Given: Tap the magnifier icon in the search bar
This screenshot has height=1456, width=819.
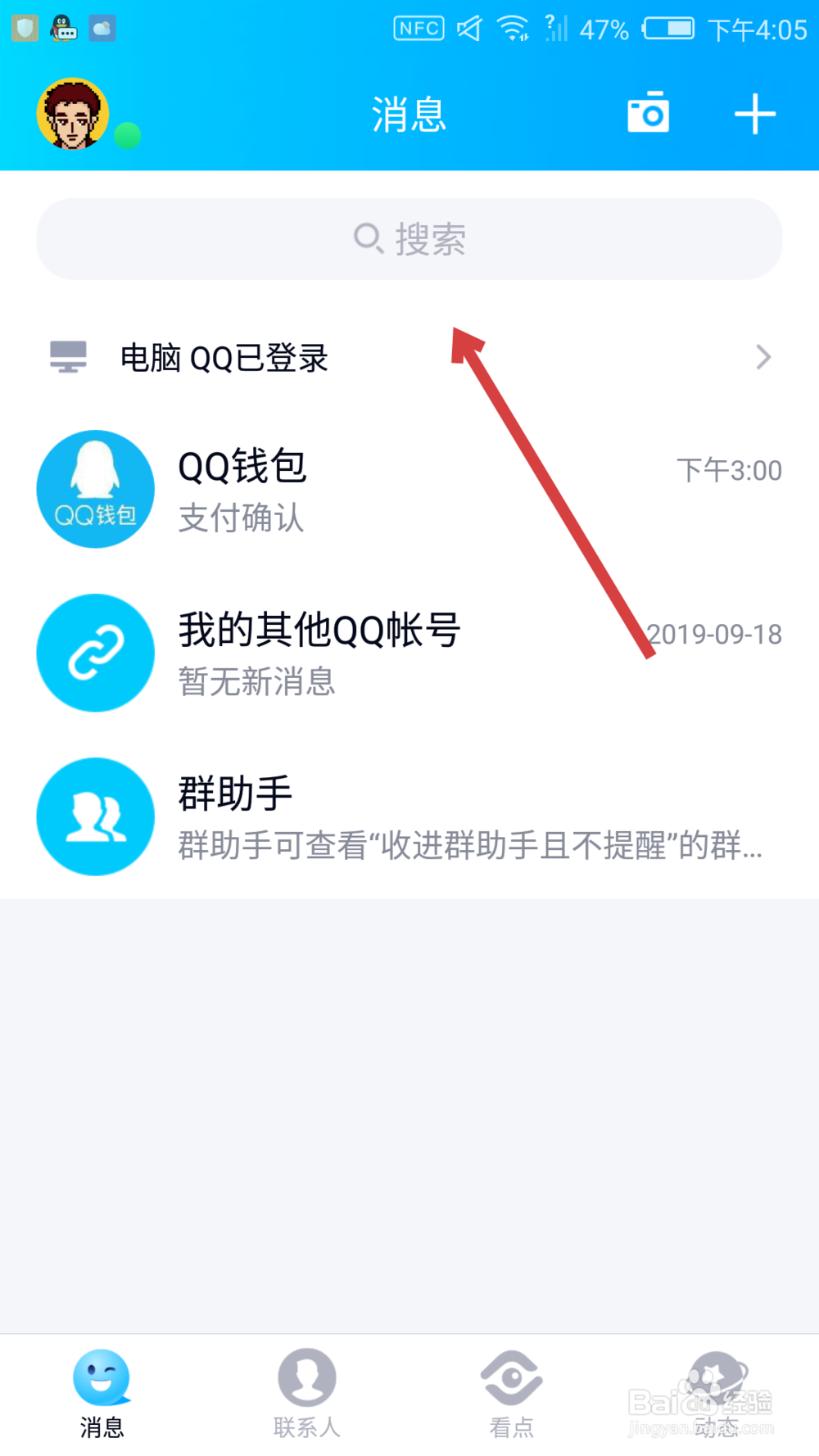Looking at the screenshot, I should pos(368,238).
